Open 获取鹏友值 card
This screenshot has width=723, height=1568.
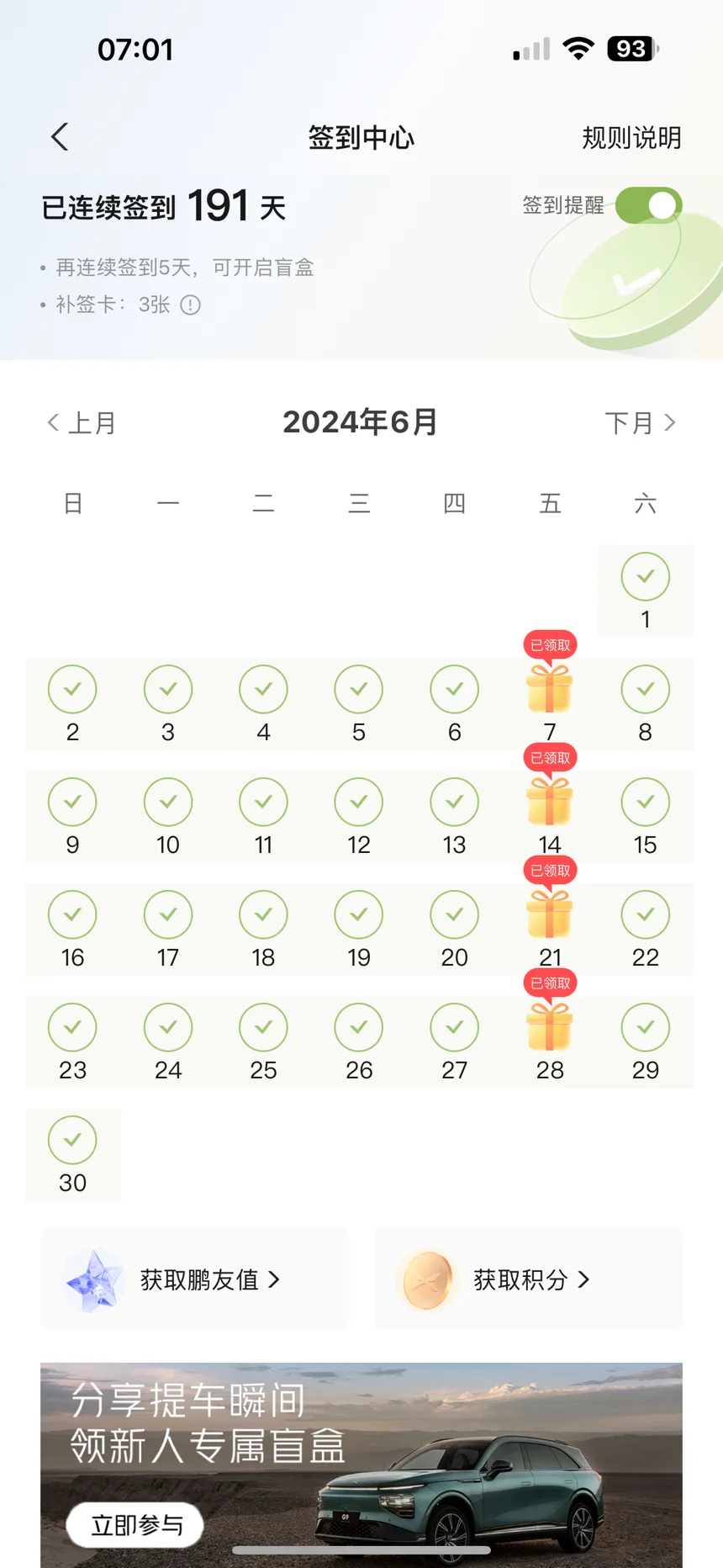(x=194, y=1279)
